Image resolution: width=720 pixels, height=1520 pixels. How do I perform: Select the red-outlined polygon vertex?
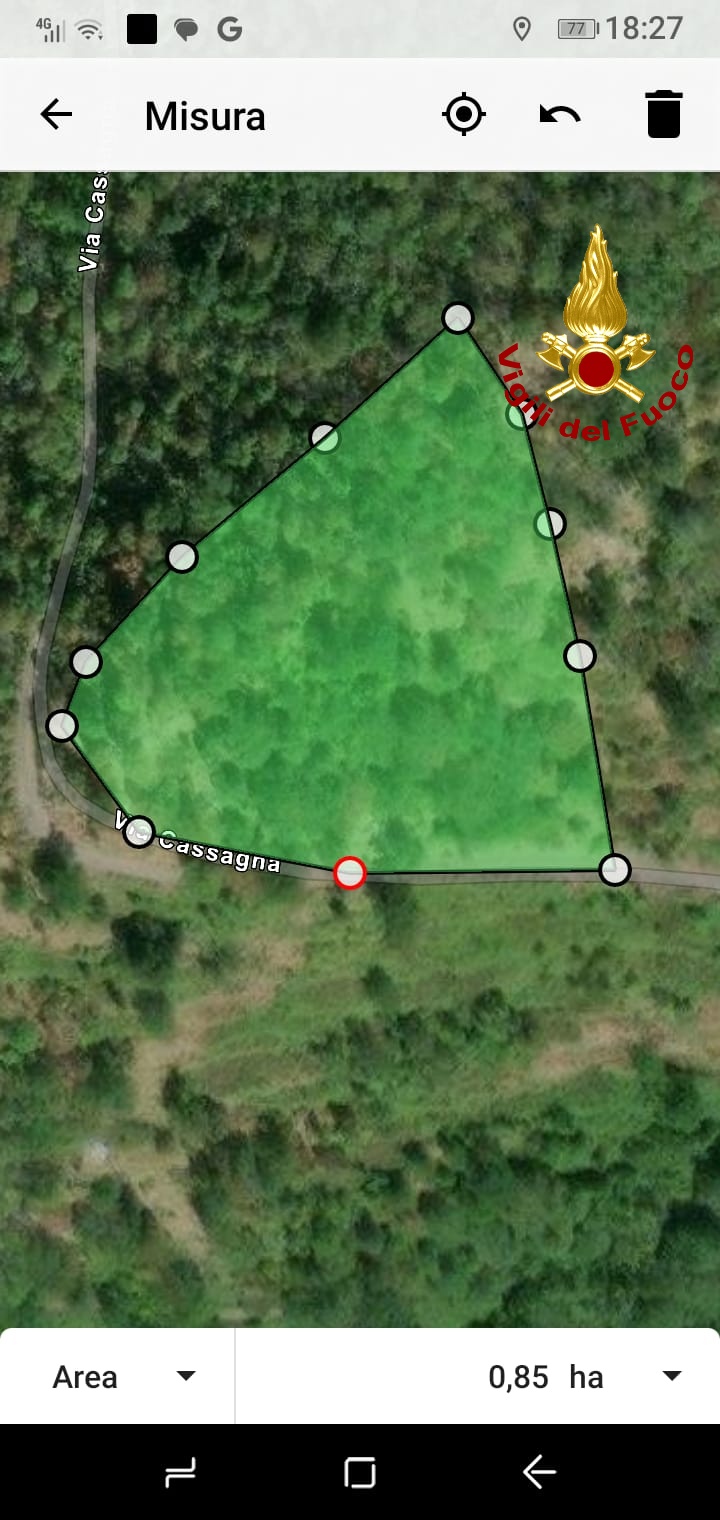(349, 873)
